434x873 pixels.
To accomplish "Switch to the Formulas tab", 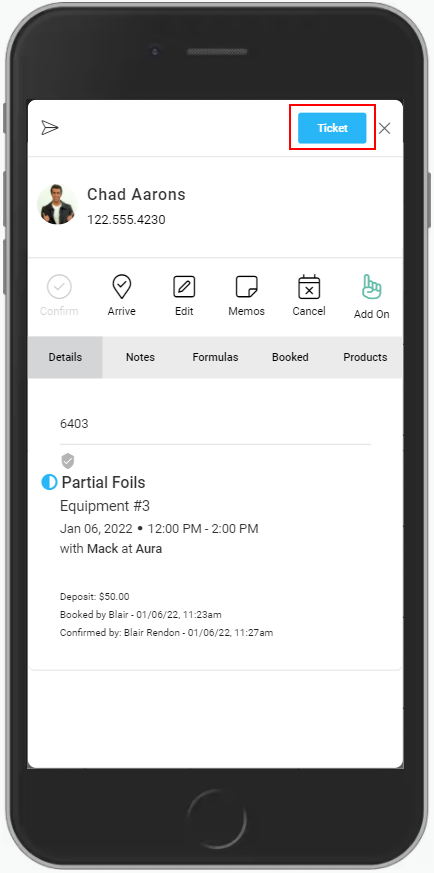I will click(x=215, y=357).
